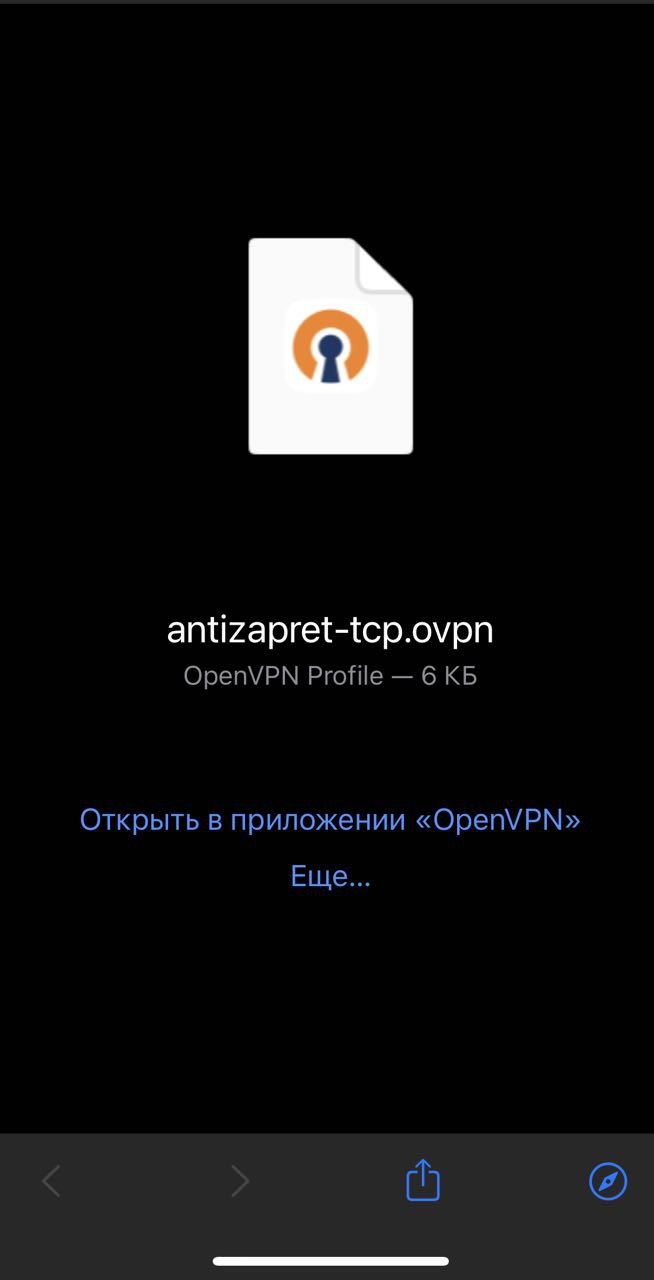Open in Safari via compass icon
This screenshot has height=1280, width=654.
(608, 1181)
